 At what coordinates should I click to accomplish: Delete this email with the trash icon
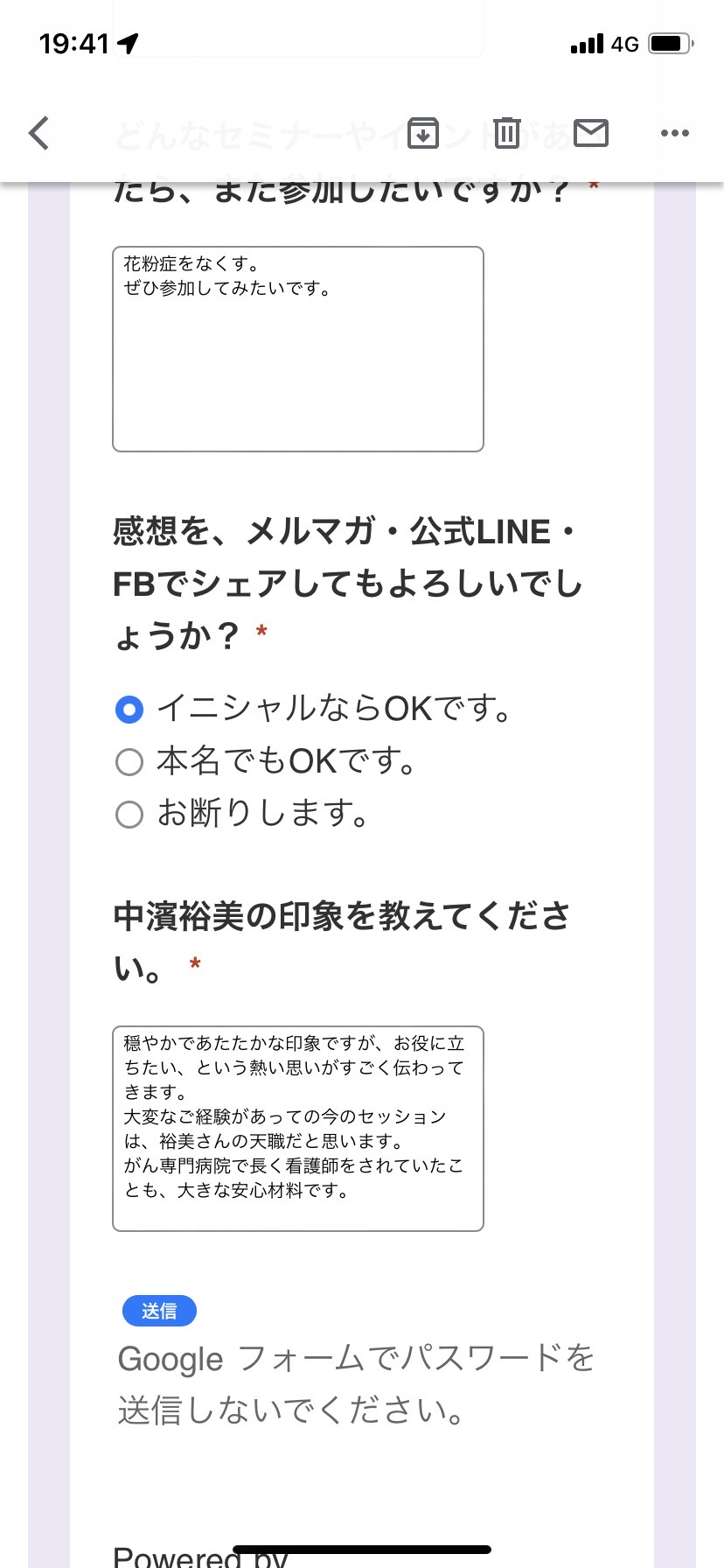506,133
